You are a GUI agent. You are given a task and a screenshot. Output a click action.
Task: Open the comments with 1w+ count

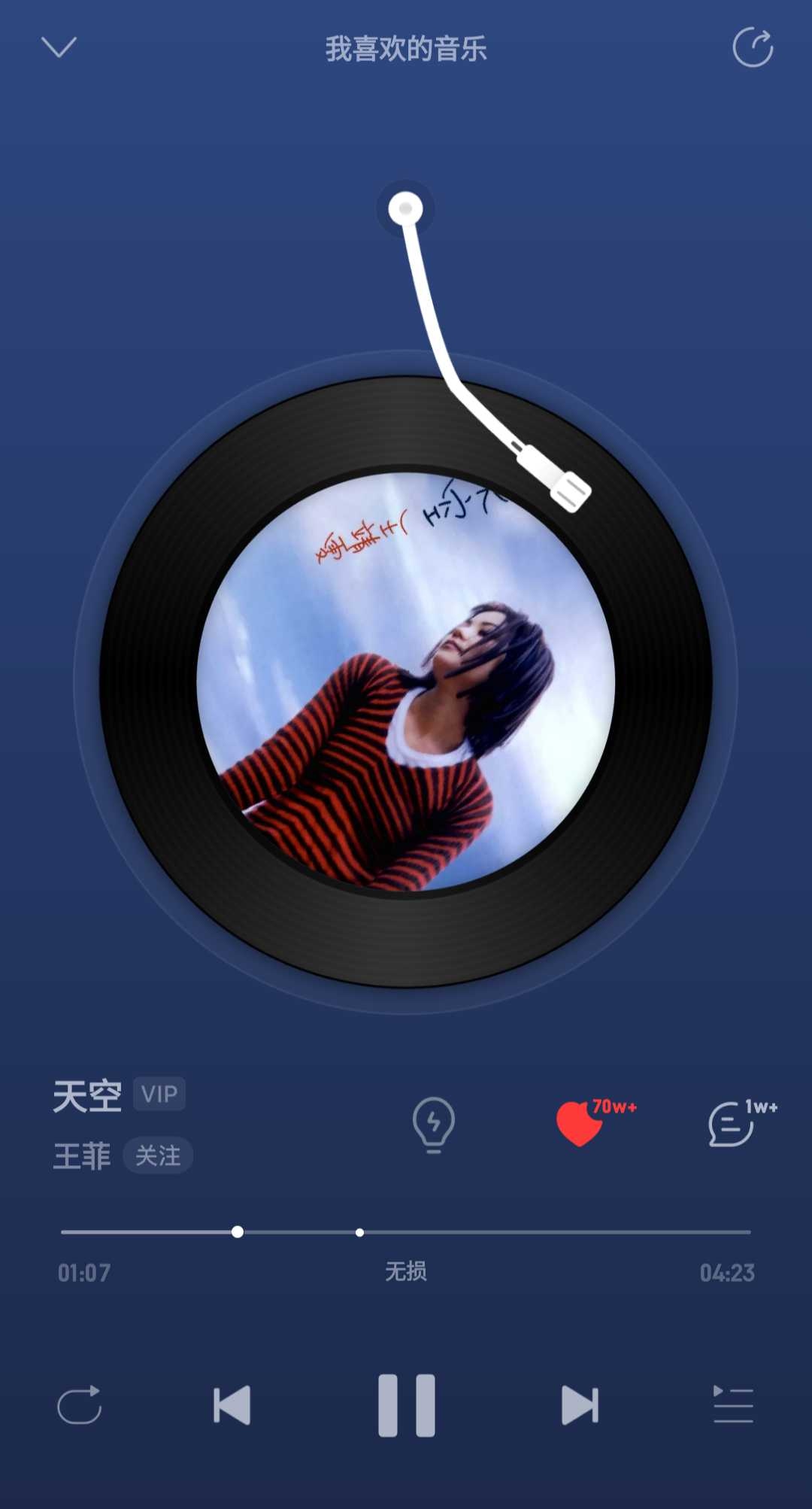click(x=732, y=1124)
